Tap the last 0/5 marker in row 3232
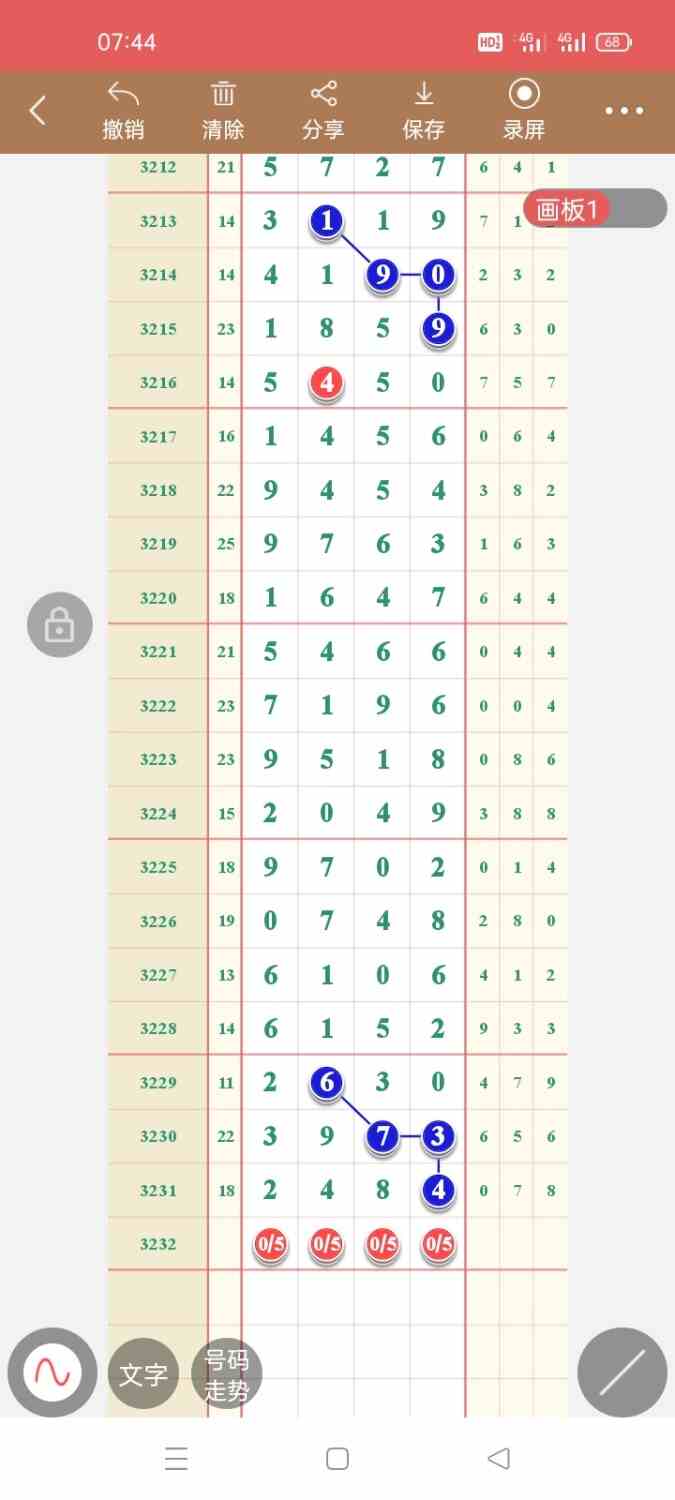675x1500 pixels. point(438,1245)
